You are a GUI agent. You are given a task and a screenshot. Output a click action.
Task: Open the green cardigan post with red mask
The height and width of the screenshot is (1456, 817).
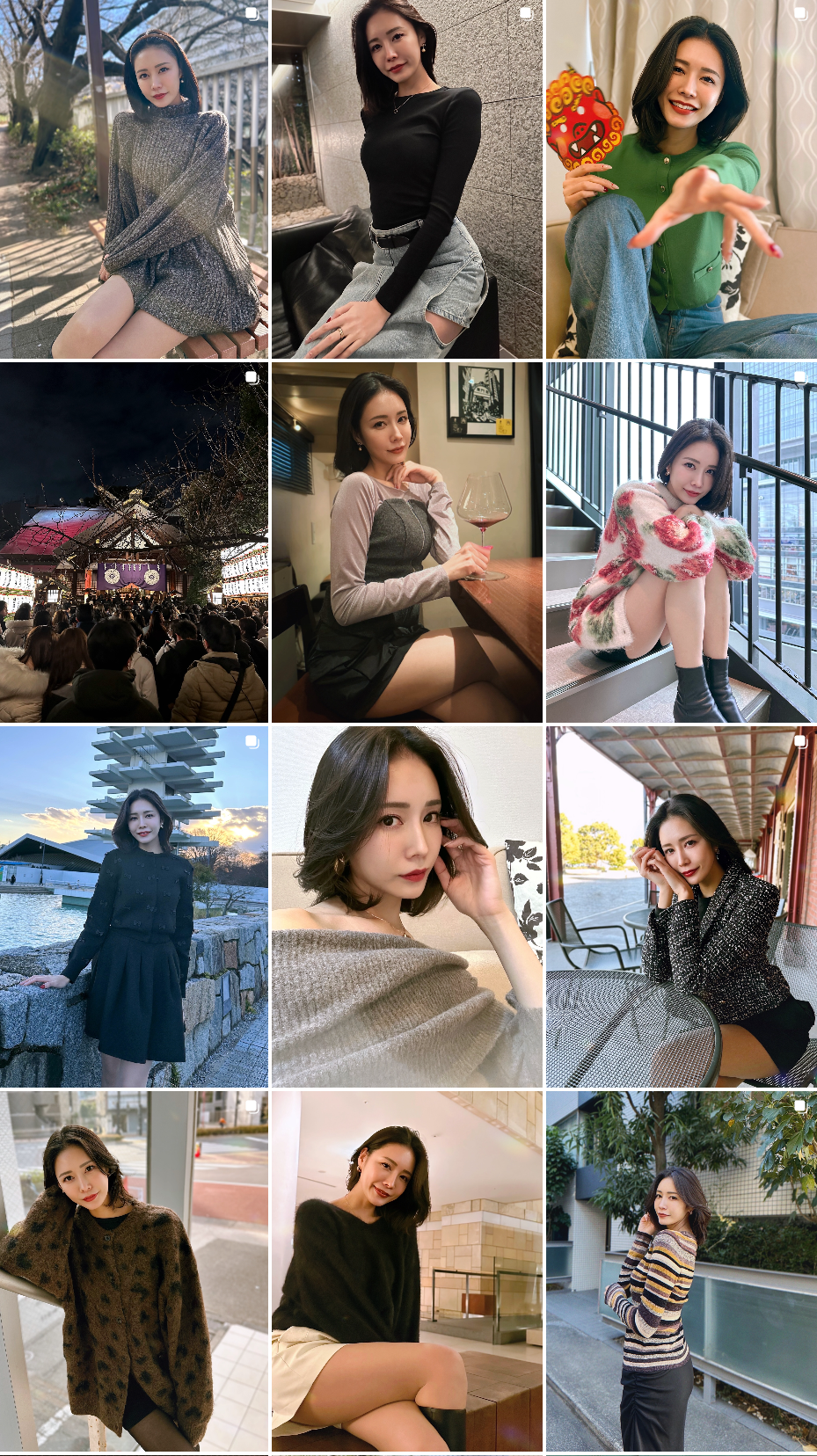[681, 178]
